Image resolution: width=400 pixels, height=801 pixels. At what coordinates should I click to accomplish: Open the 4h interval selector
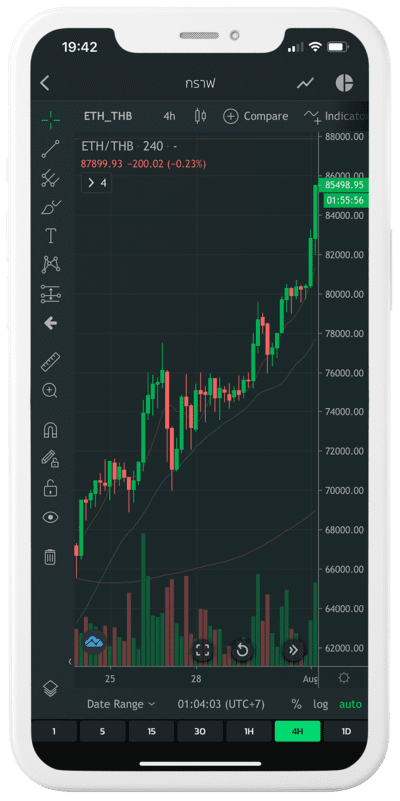click(169, 116)
